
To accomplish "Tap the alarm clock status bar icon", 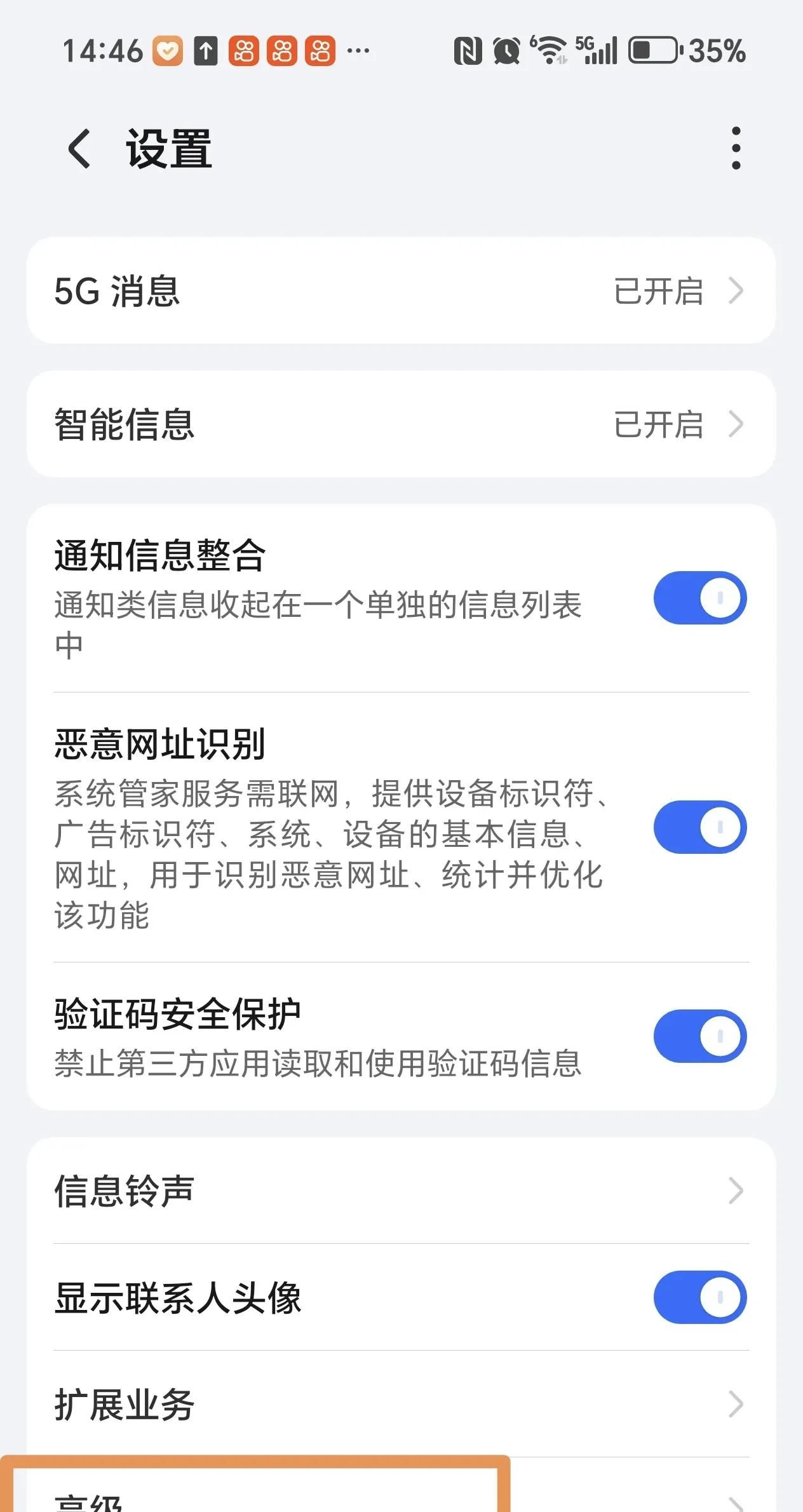I will (505, 51).
